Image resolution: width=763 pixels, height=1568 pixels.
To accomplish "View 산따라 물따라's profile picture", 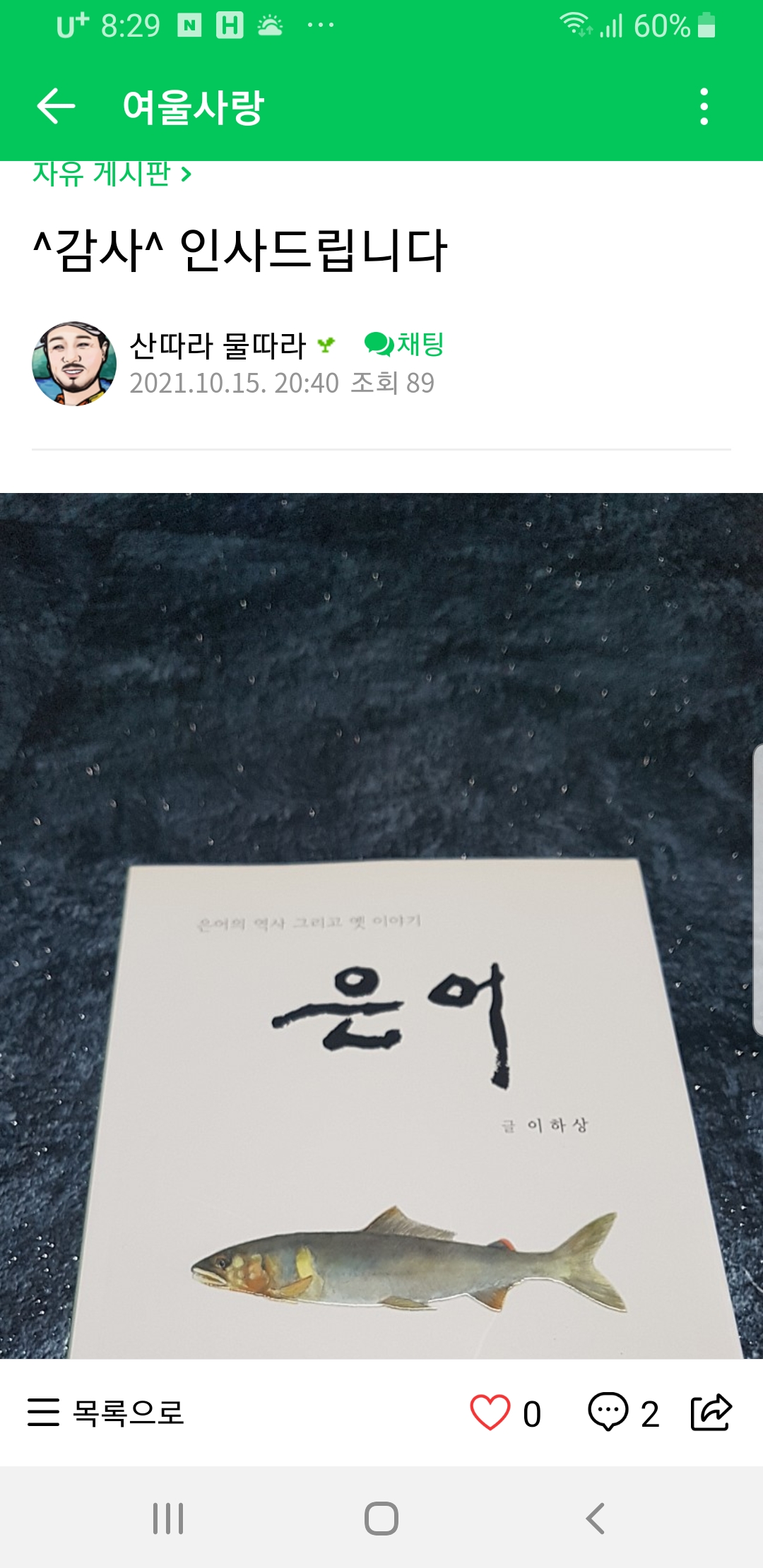I will 74,364.
